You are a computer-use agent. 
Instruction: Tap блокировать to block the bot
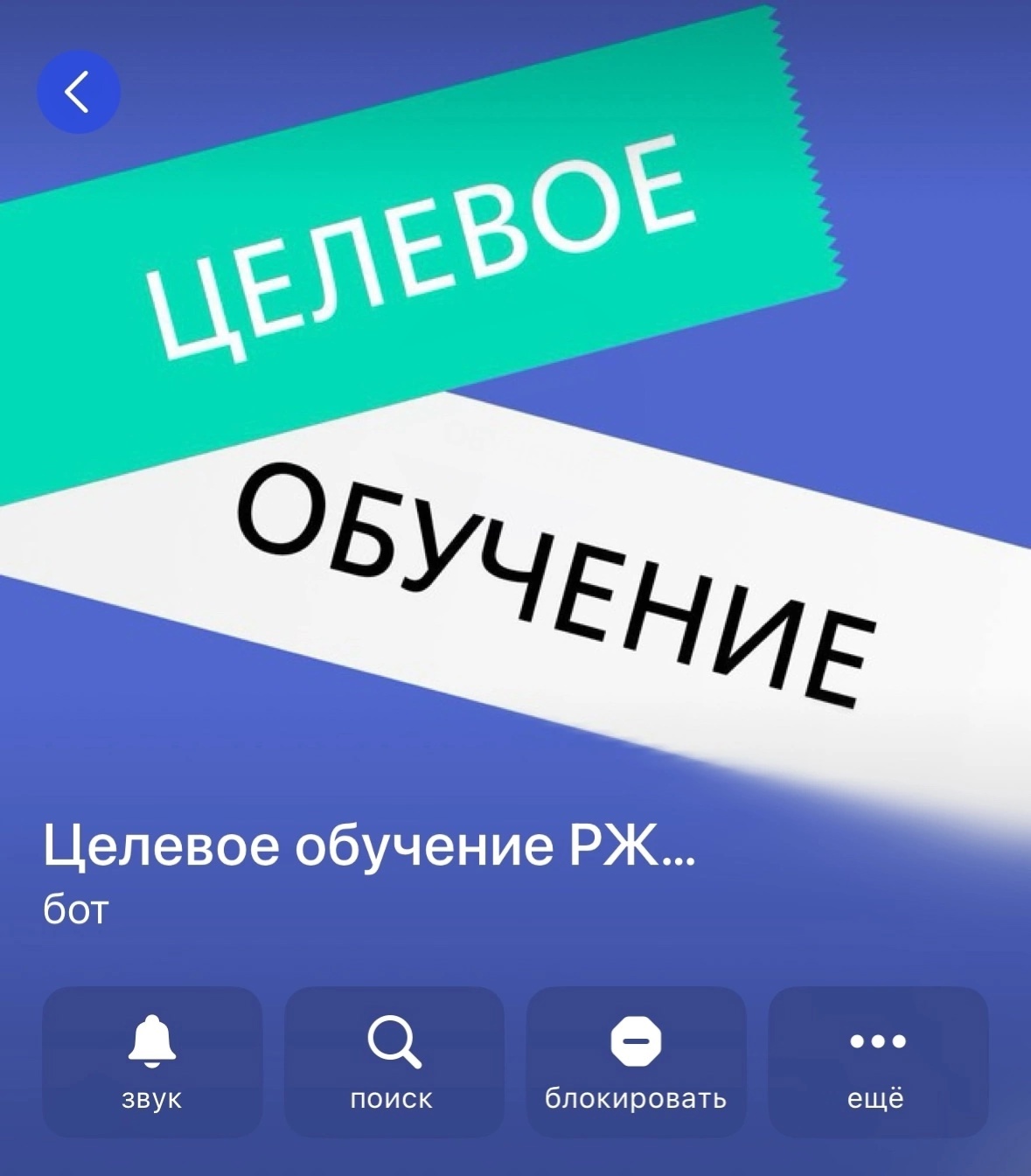pyautogui.click(x=636, y=1061)
